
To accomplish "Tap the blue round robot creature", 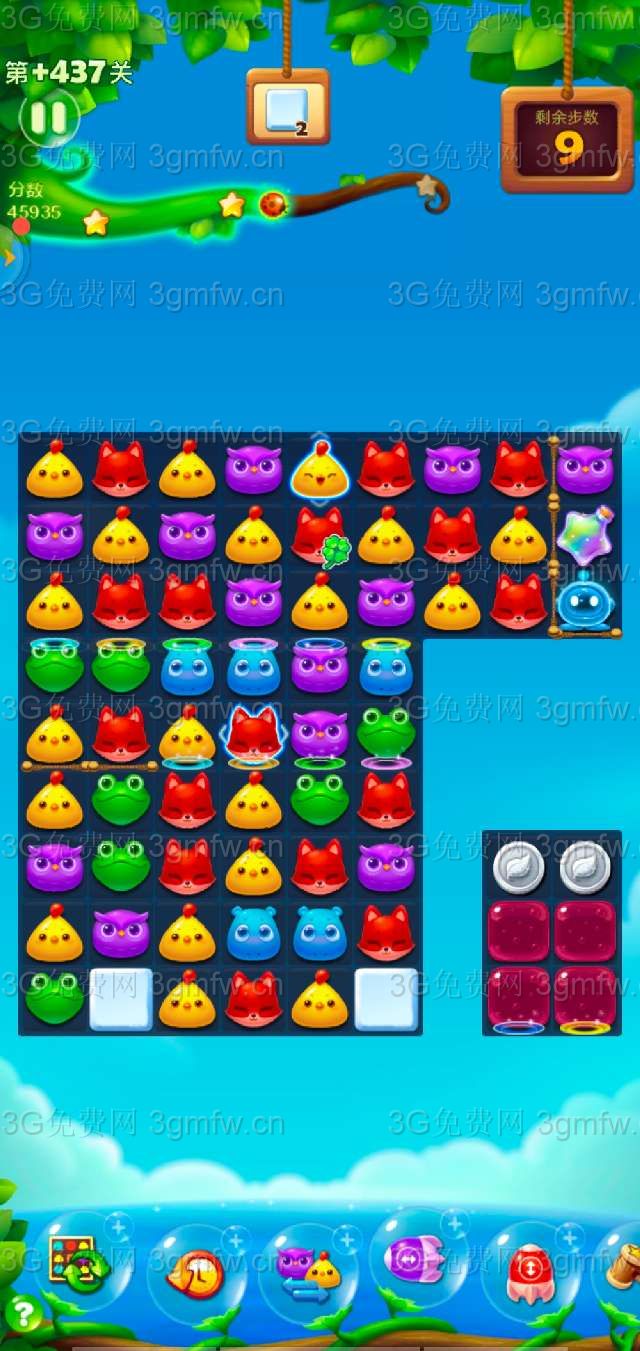I will [x=584, y=603].
